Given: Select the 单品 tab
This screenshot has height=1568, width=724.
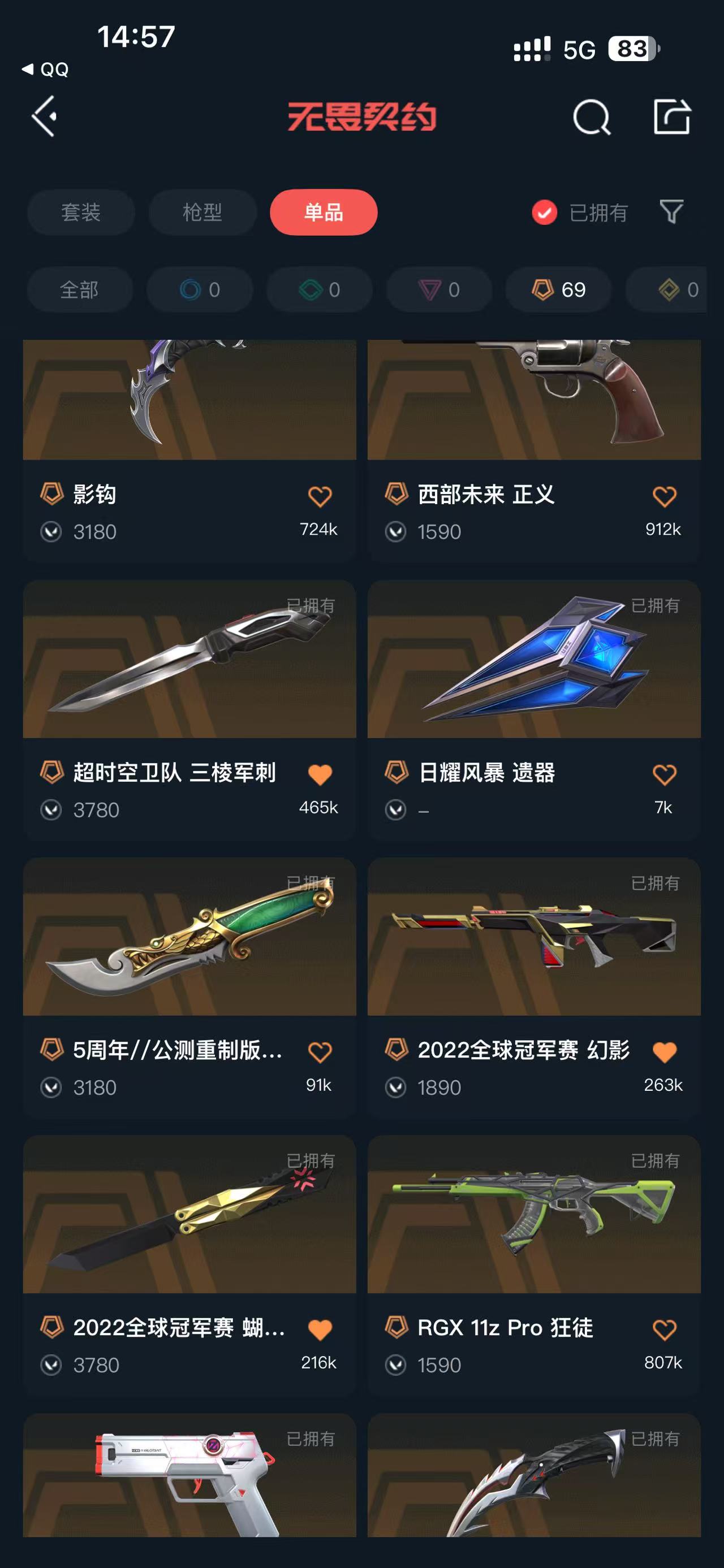Looking at the screenshot, I should click(324, 213).
